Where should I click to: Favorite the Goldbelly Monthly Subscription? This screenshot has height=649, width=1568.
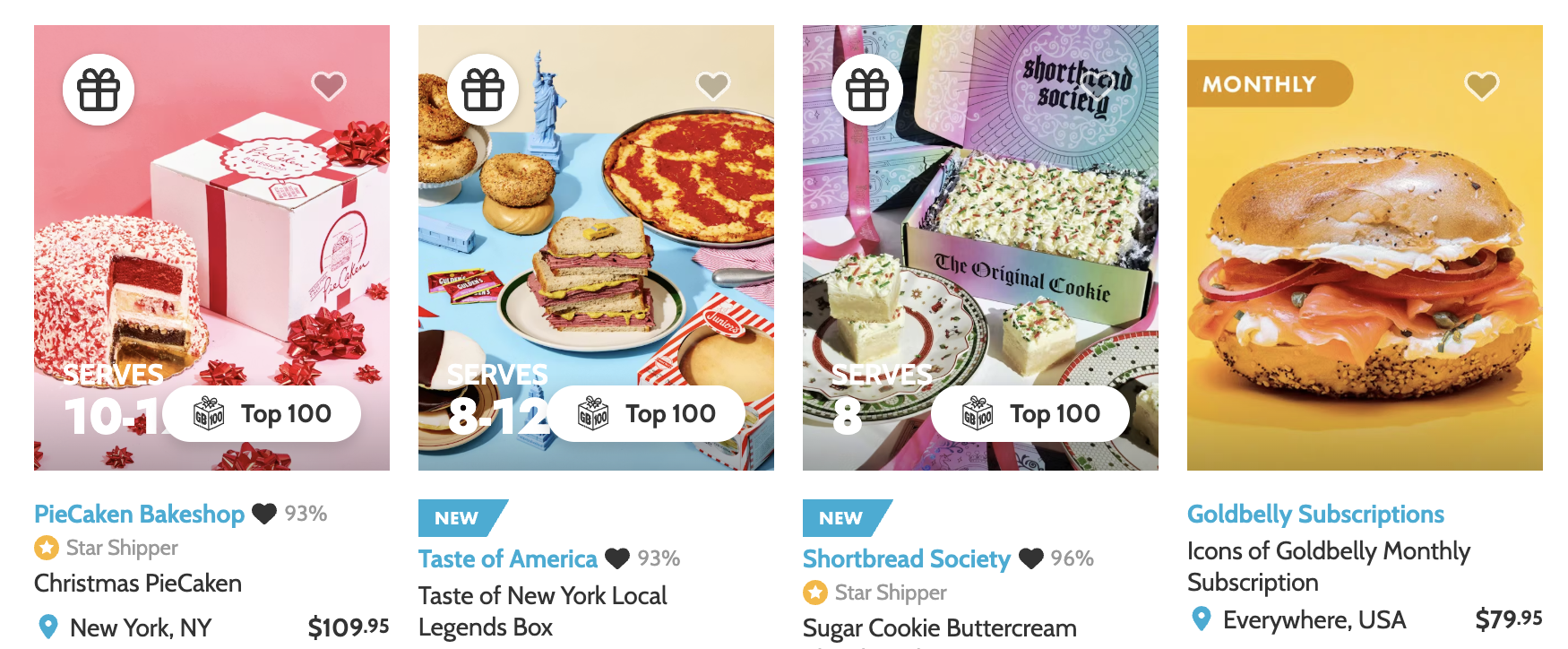tap(1482, 86)
